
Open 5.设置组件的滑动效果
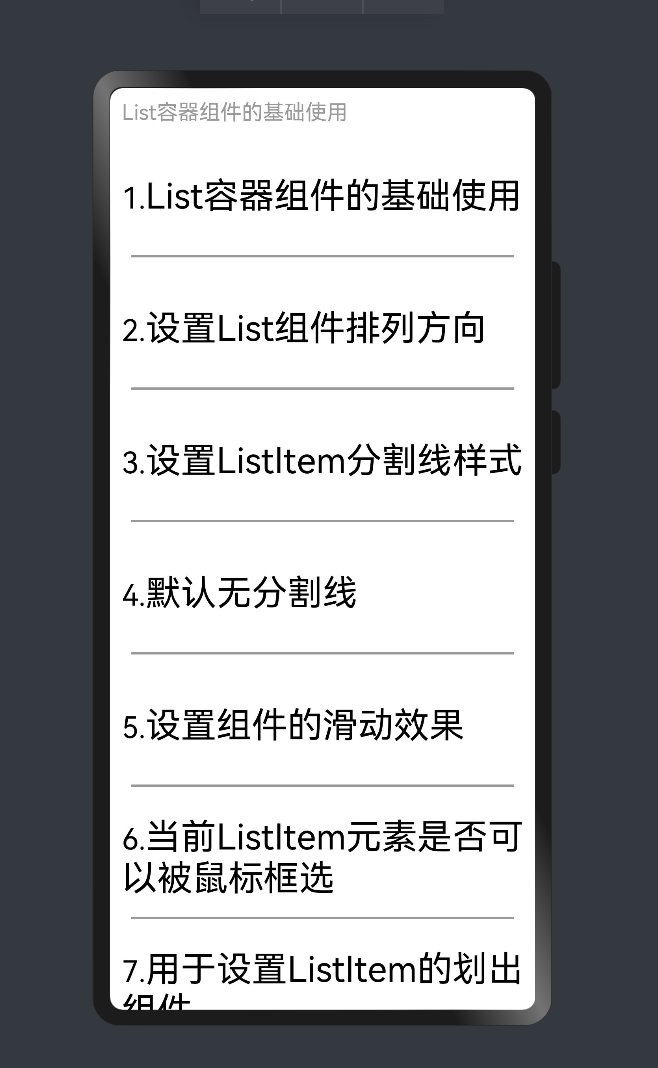coord(293,726)
